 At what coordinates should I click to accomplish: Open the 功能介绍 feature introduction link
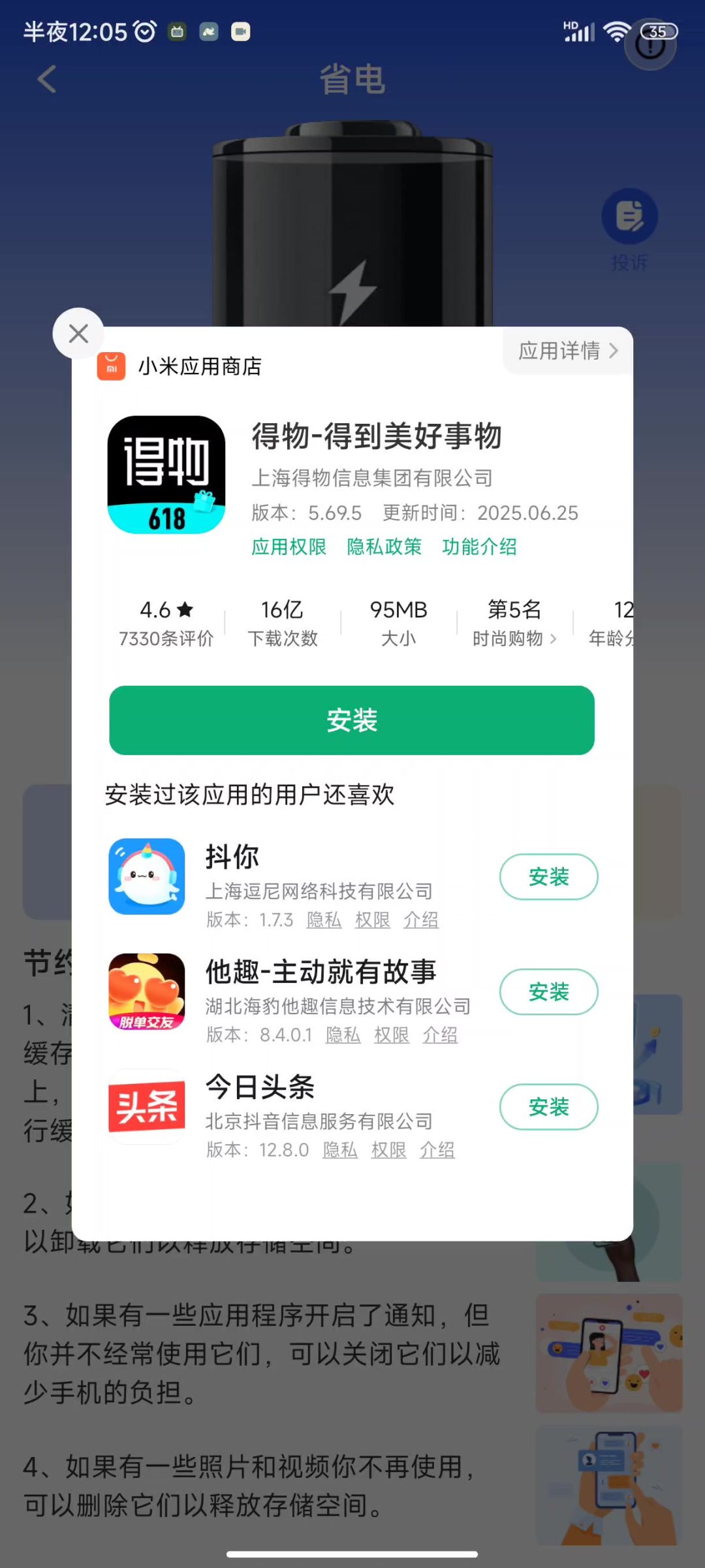pos(479,547)
